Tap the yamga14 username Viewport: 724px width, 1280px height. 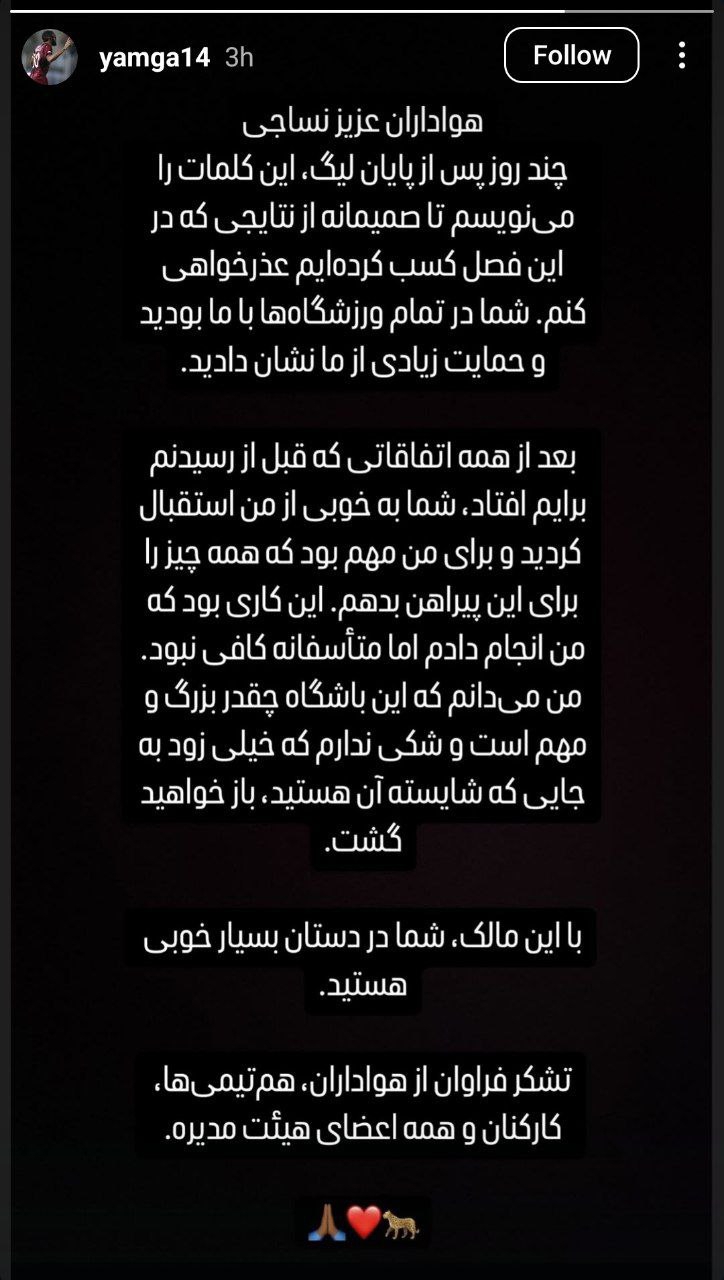click(154, 57)
